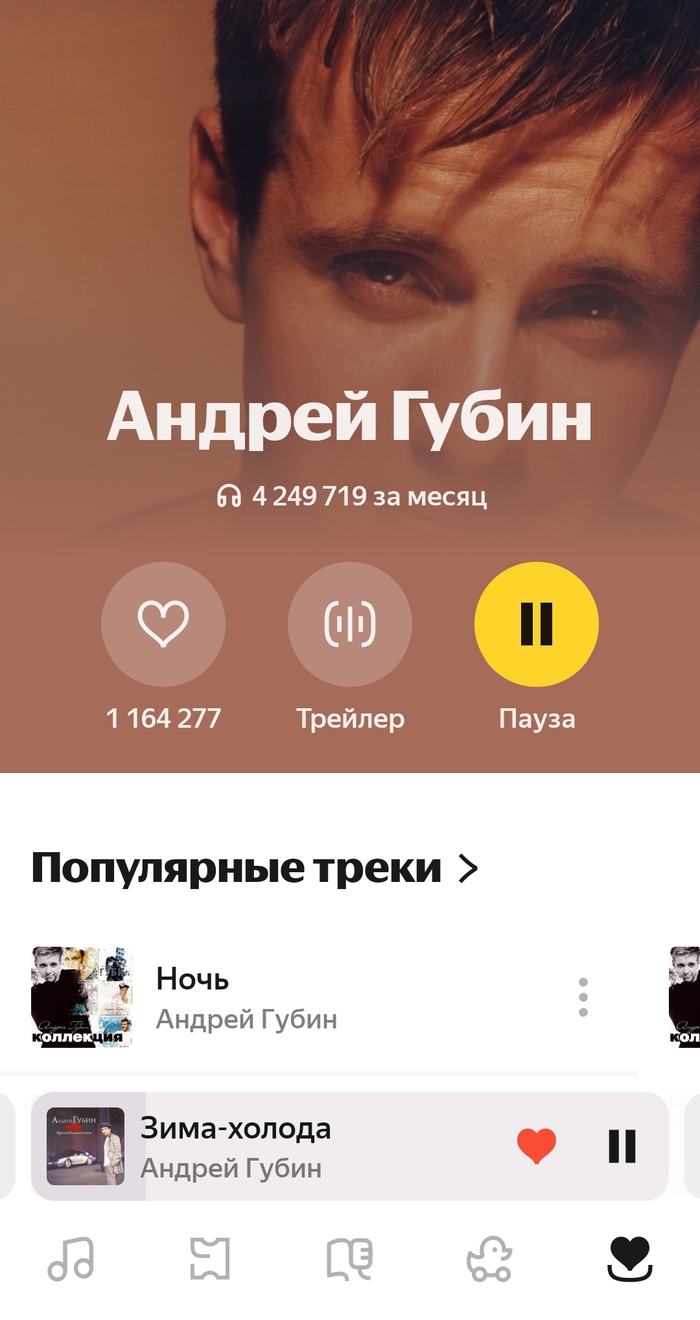This screenshot has height=1320, width=700.
Task: Play the track Ночь
Action: tap(246, 997)
